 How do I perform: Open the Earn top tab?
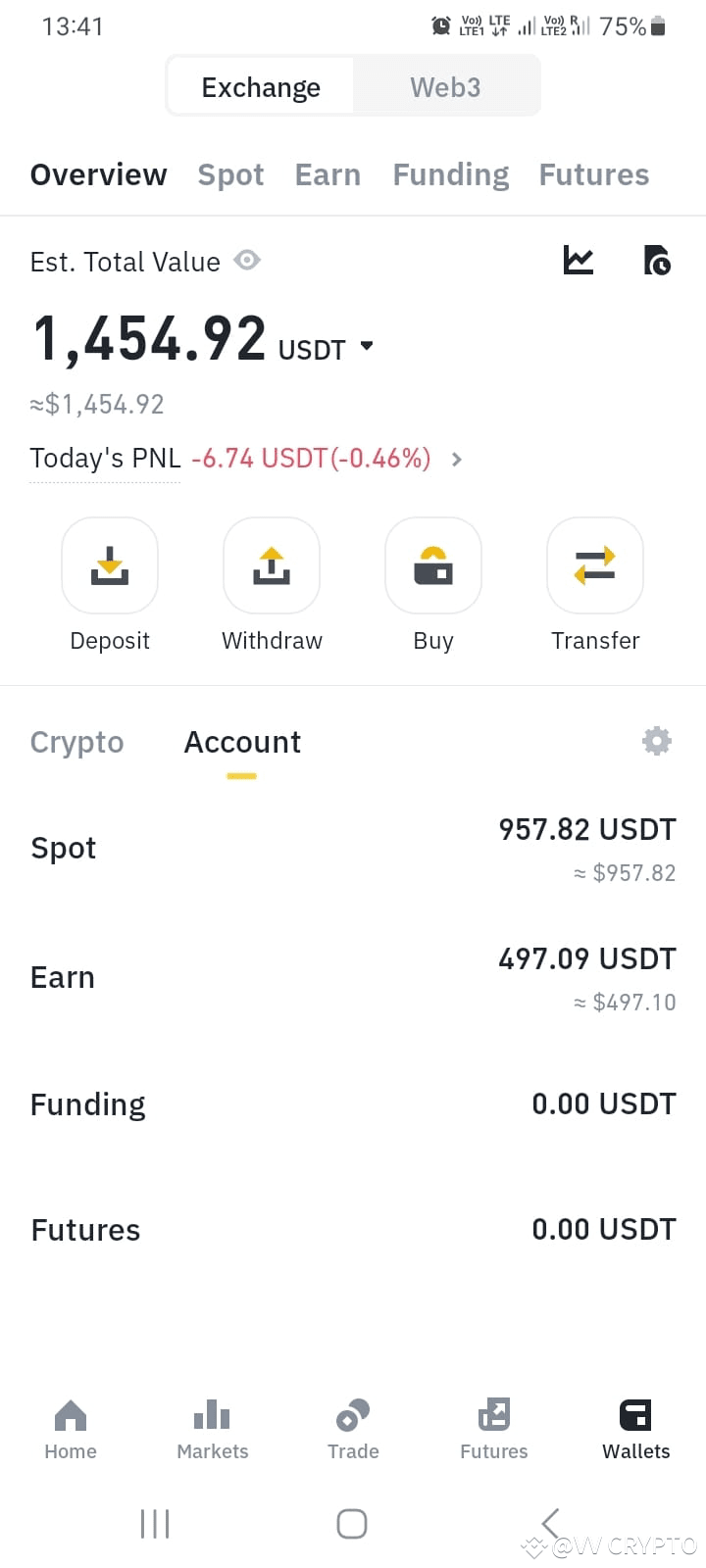(x=328, y=174)
